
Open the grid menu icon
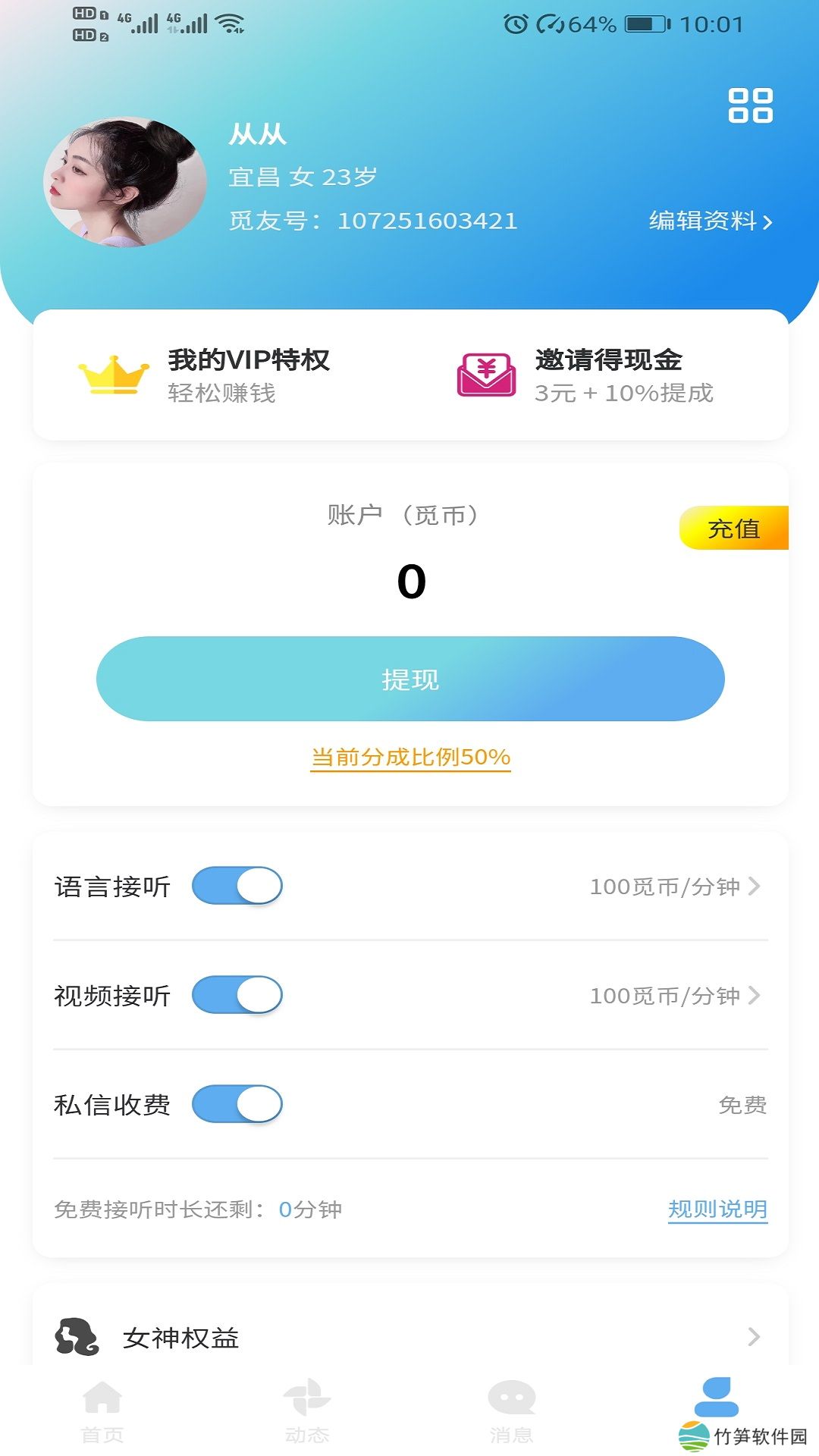tap(750, 105)
